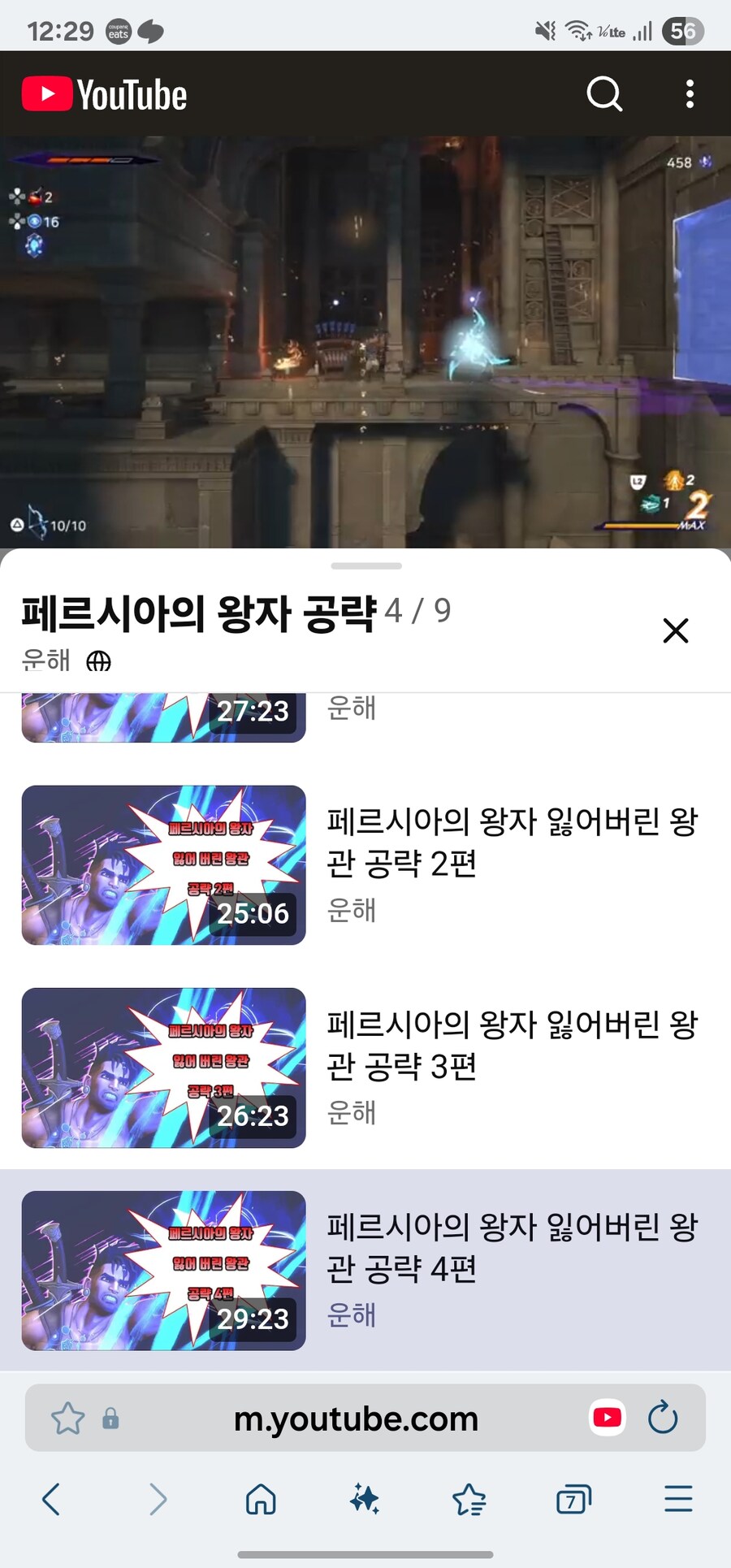Expand the playlist sheet via the drag handle

[x=365, y=565]
